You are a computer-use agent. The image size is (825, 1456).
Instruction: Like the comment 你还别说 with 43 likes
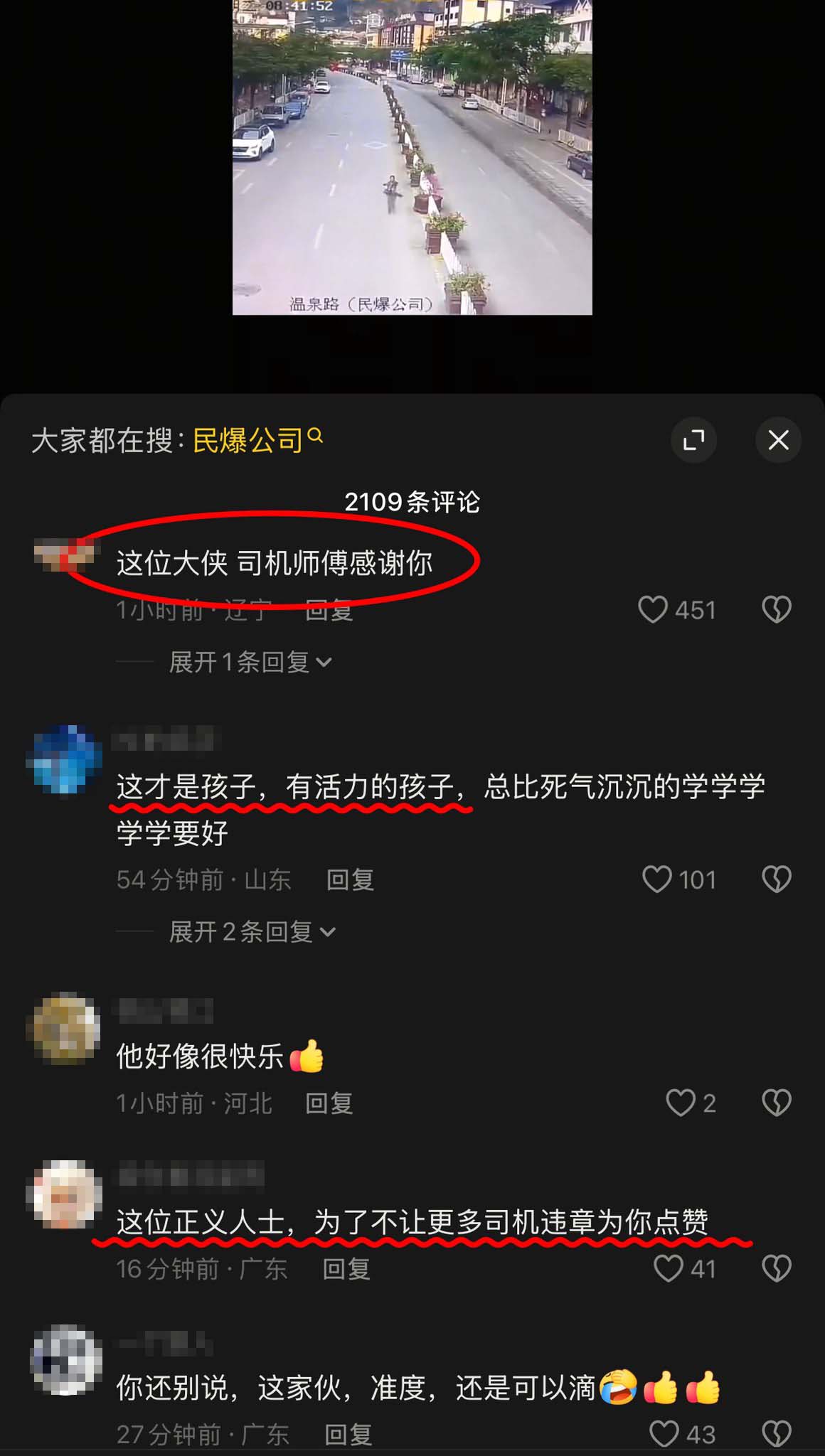[664, 1433]
